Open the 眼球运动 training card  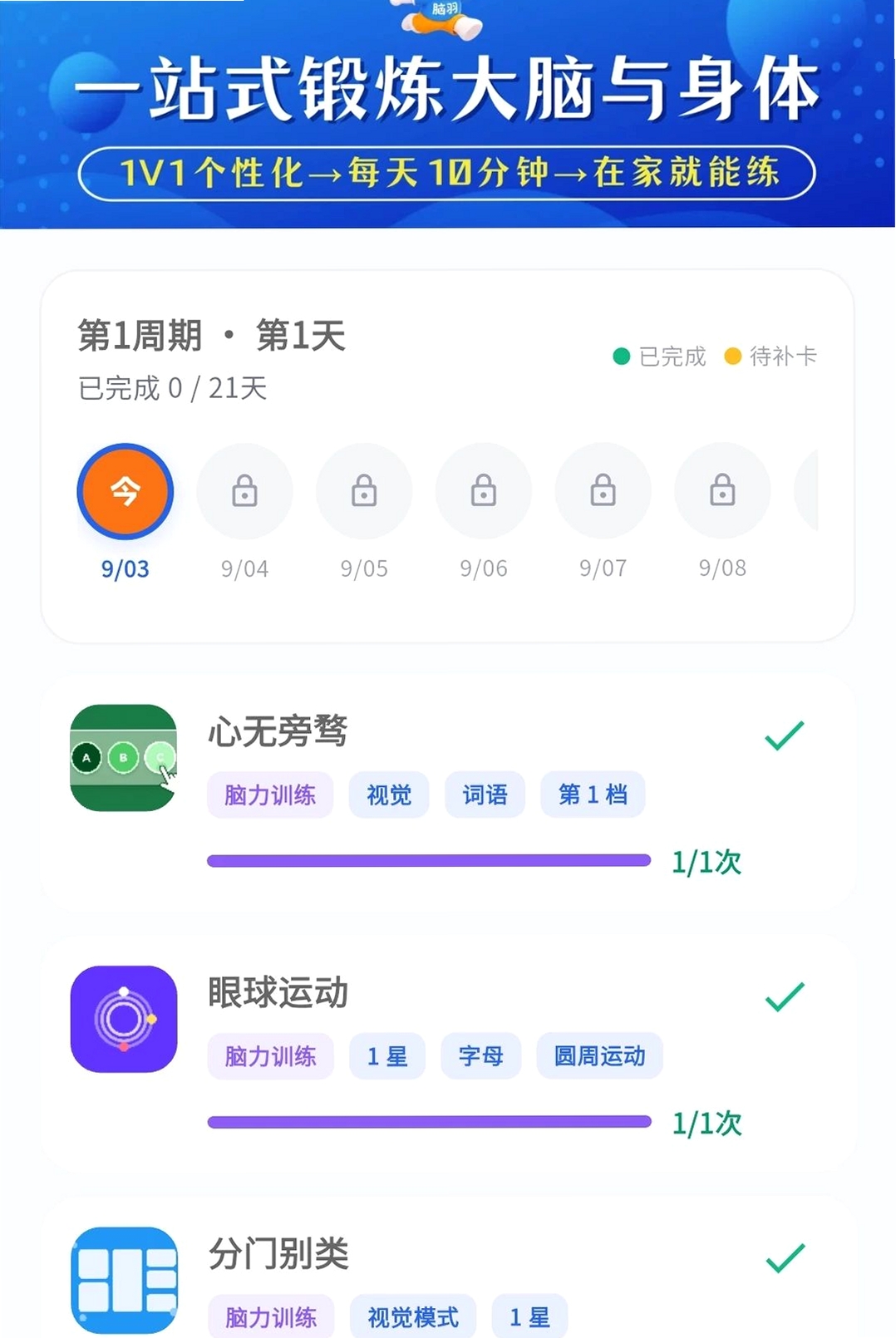[448, 1053]
